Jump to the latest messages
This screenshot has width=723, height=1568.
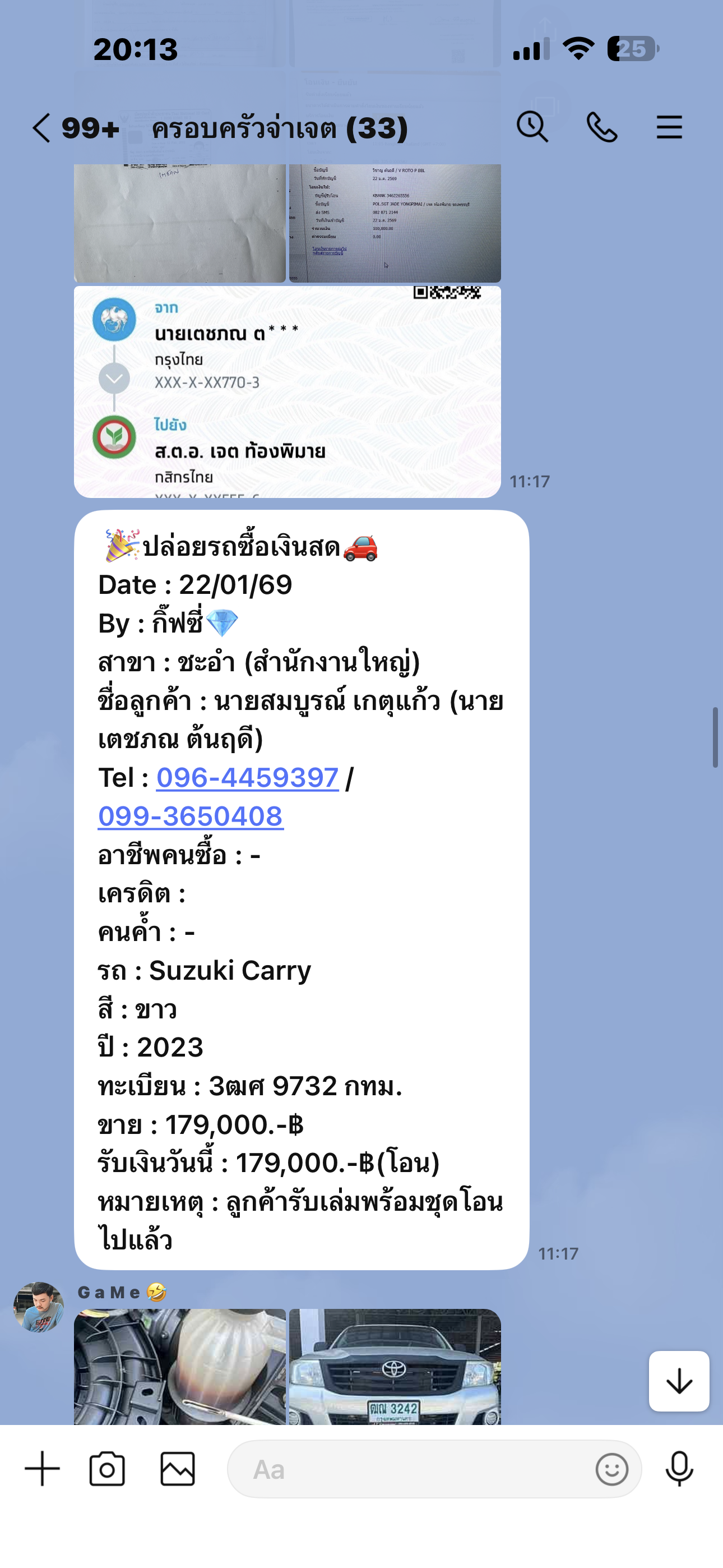679,1381
